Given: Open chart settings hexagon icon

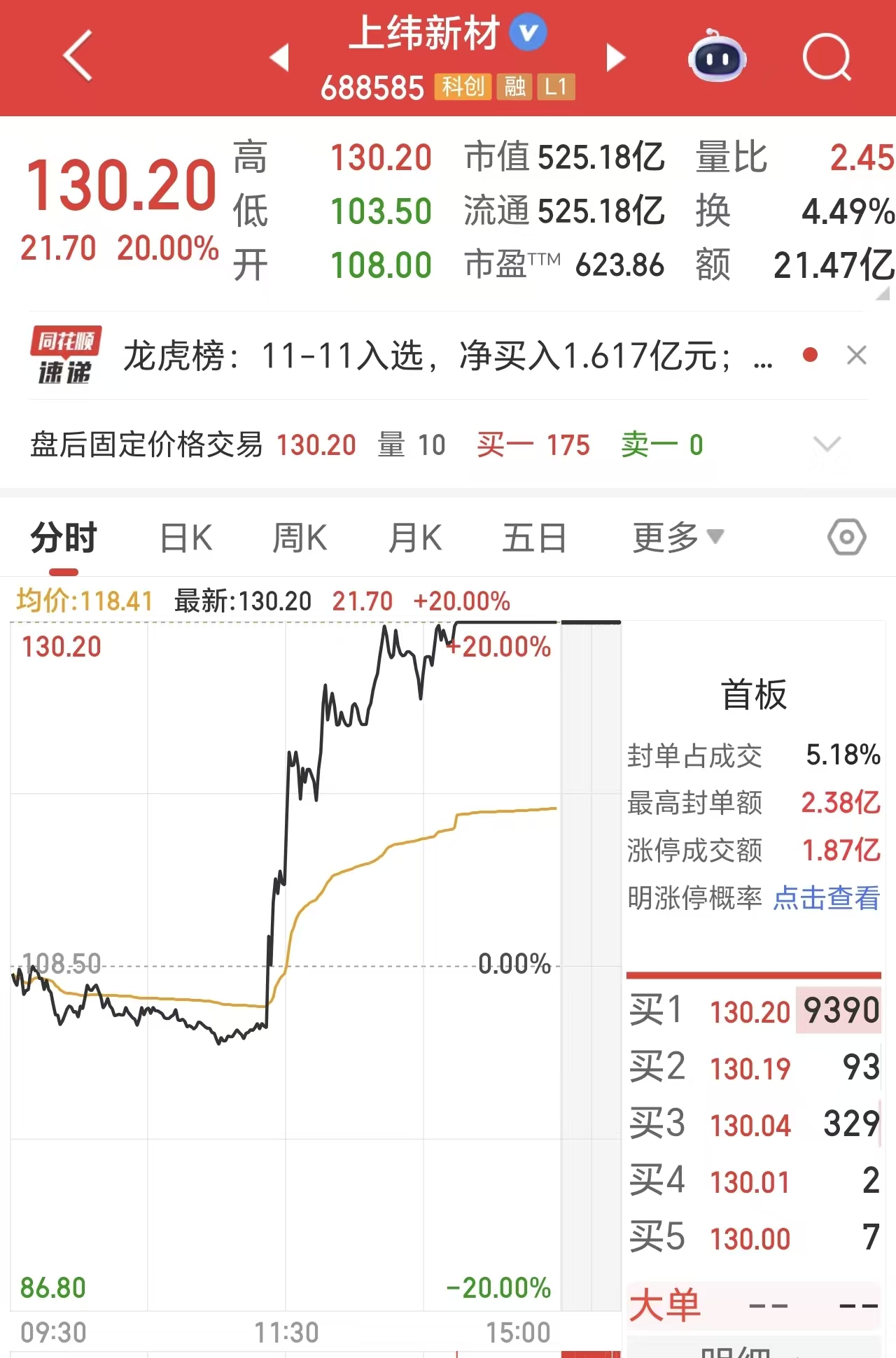Looking at the screenshot, I should pyautogui.click(x=846, y=538).
